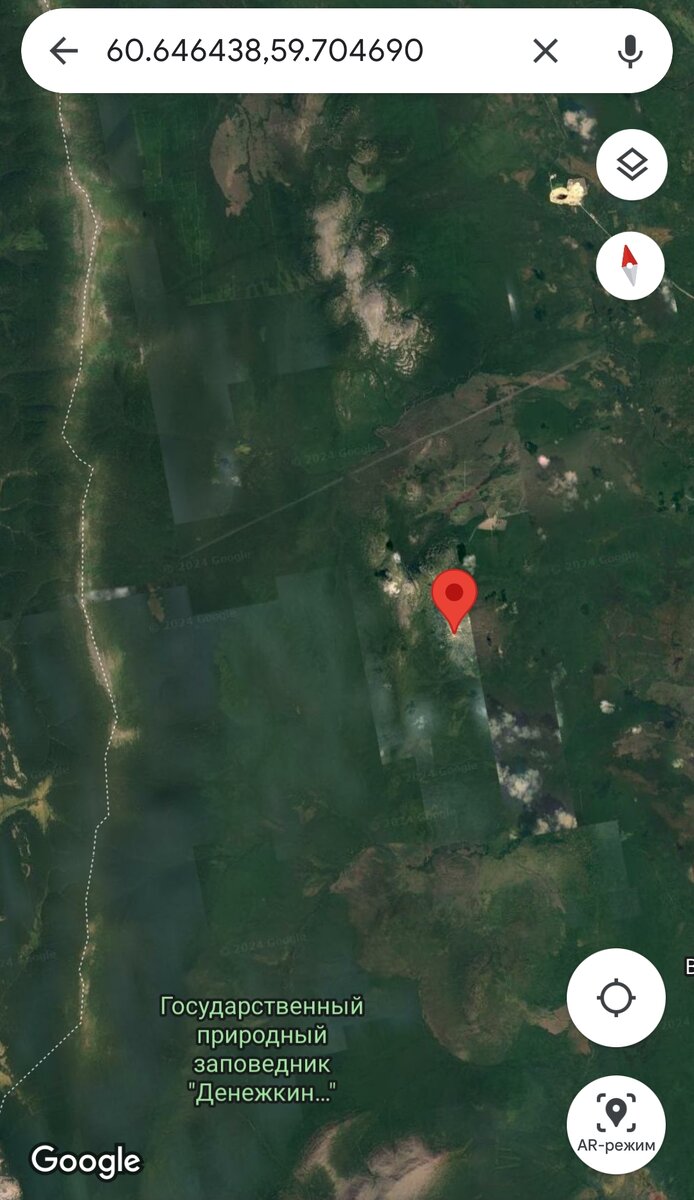Open Государственный природный заповедник Денежкин label
Image resolution: width=694 pixels, height=1200 pixels.
pyautogui.click(x=262, y=1050)
